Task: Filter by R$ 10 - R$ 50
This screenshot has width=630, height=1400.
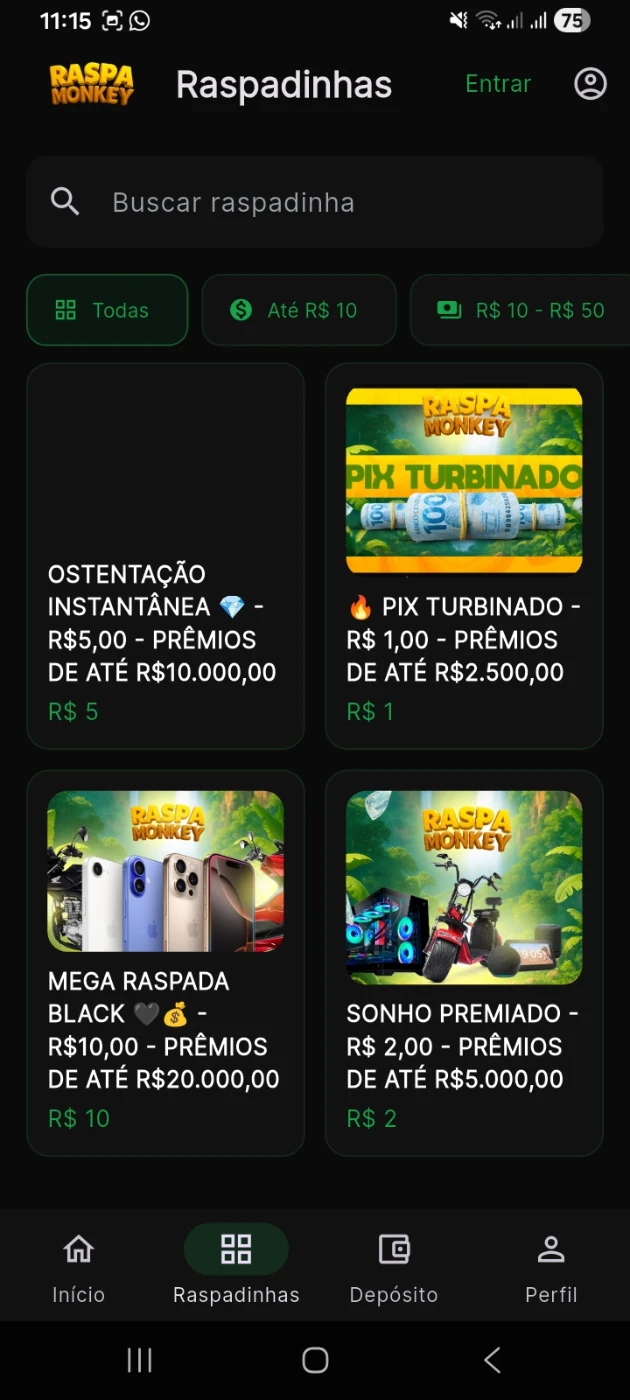Action: [x=522, y=310]
